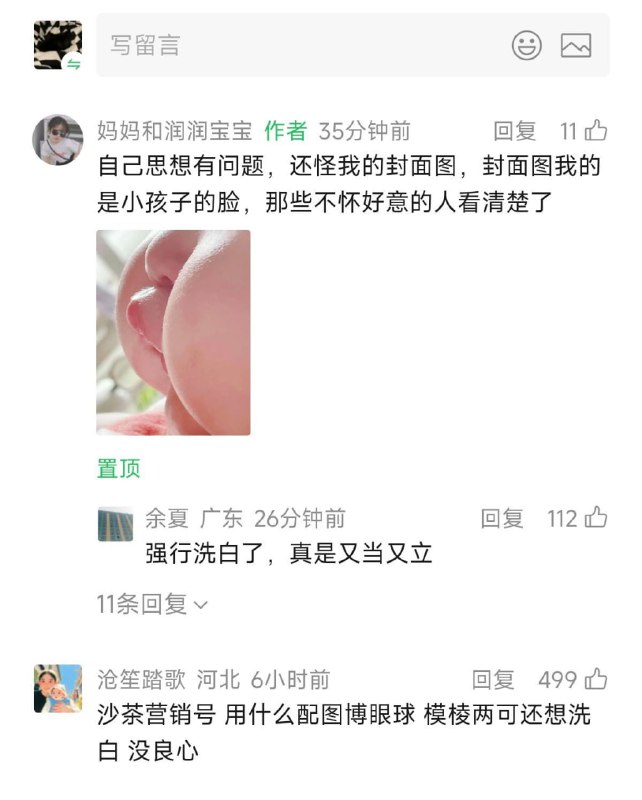This screenshot has width=642, height=800.
Task: View 妈妈和润润宝宝's profile avatar
Action: tap(58, 139)
